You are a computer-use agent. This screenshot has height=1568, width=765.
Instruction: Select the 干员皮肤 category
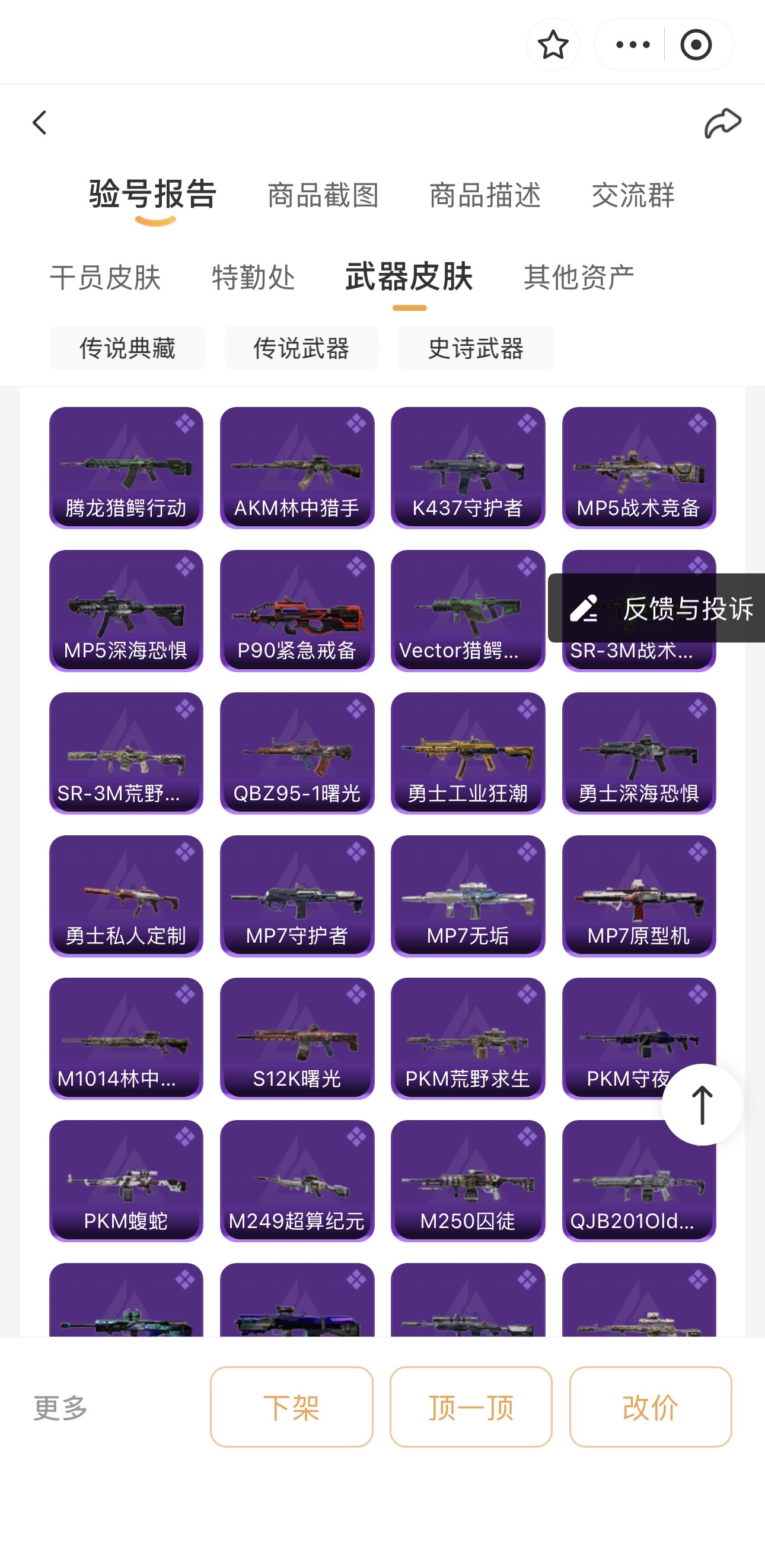pyautogui.click(x=106, y=278)
